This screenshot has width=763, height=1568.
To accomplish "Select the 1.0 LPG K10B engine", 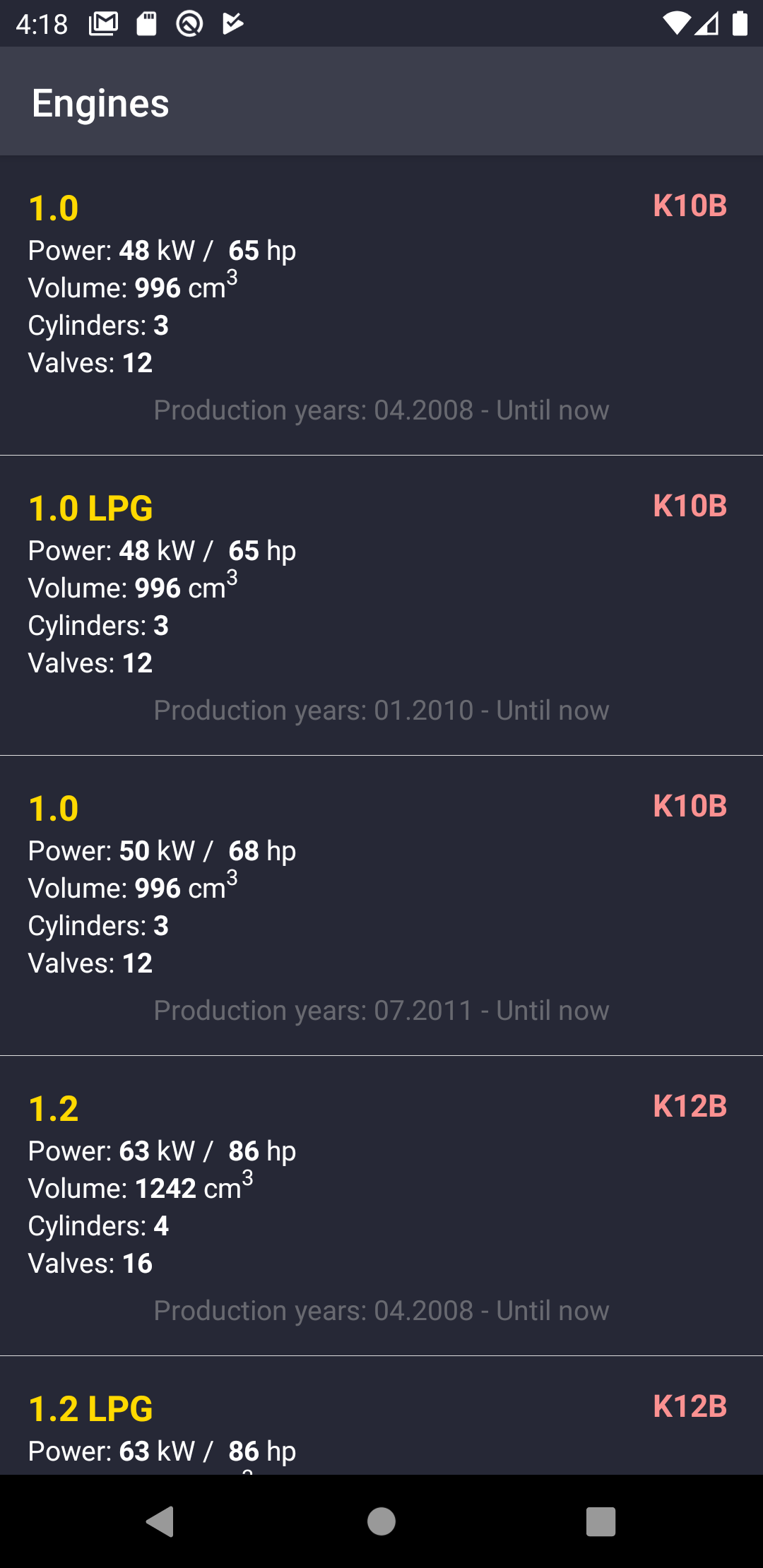I will (x=381, y=605).
